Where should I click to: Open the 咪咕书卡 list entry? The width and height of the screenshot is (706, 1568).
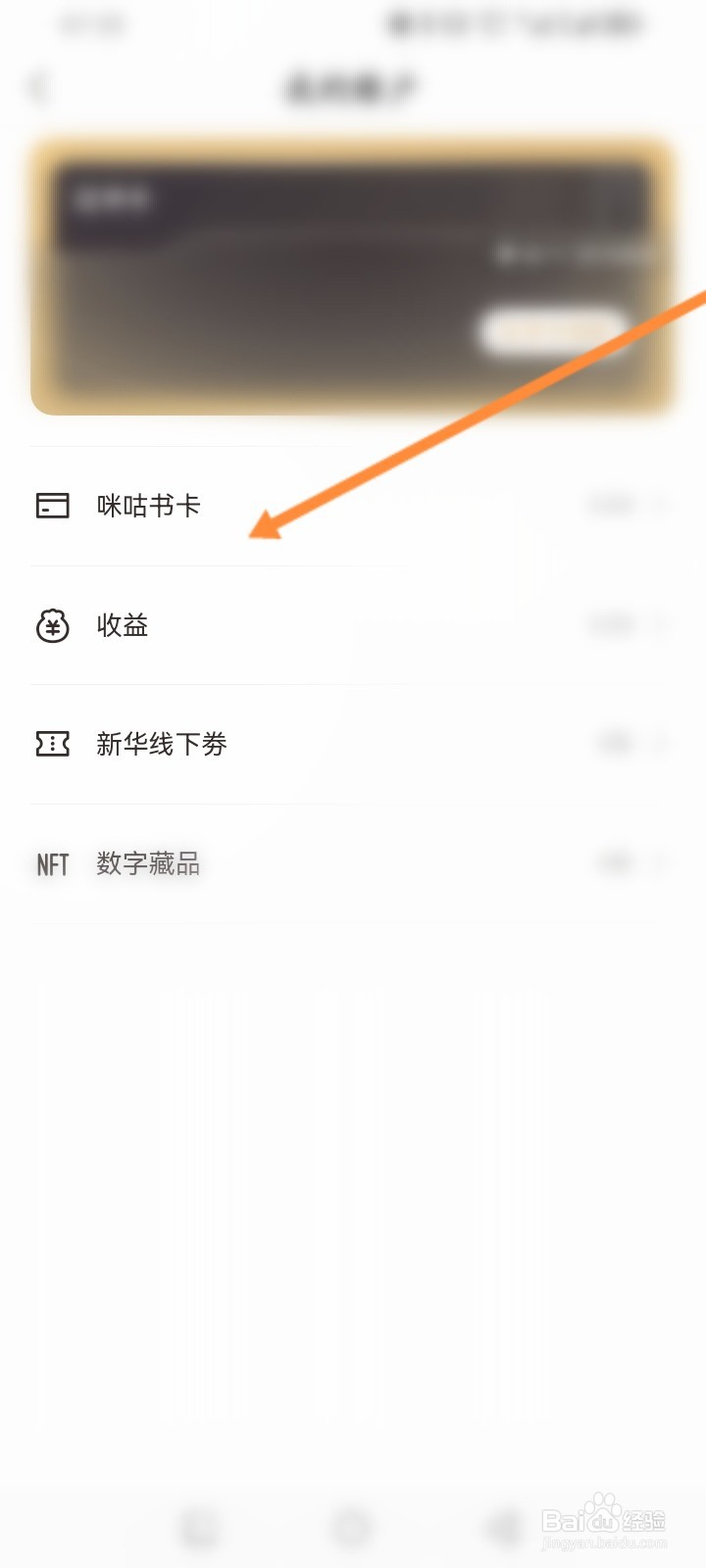(147, 505)
